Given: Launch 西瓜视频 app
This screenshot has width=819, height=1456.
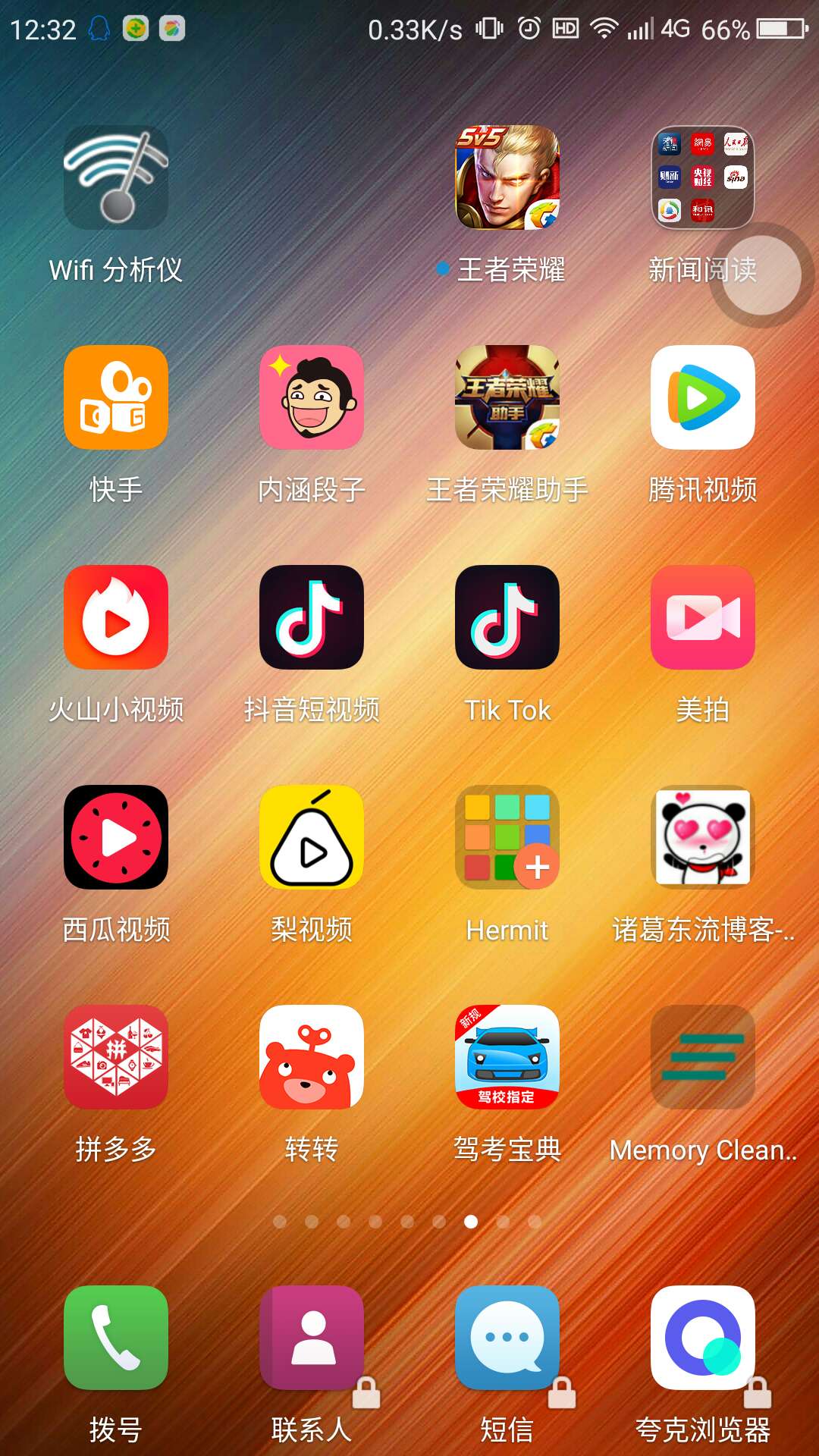Looking at the screenshot, I should coord(116,837).
